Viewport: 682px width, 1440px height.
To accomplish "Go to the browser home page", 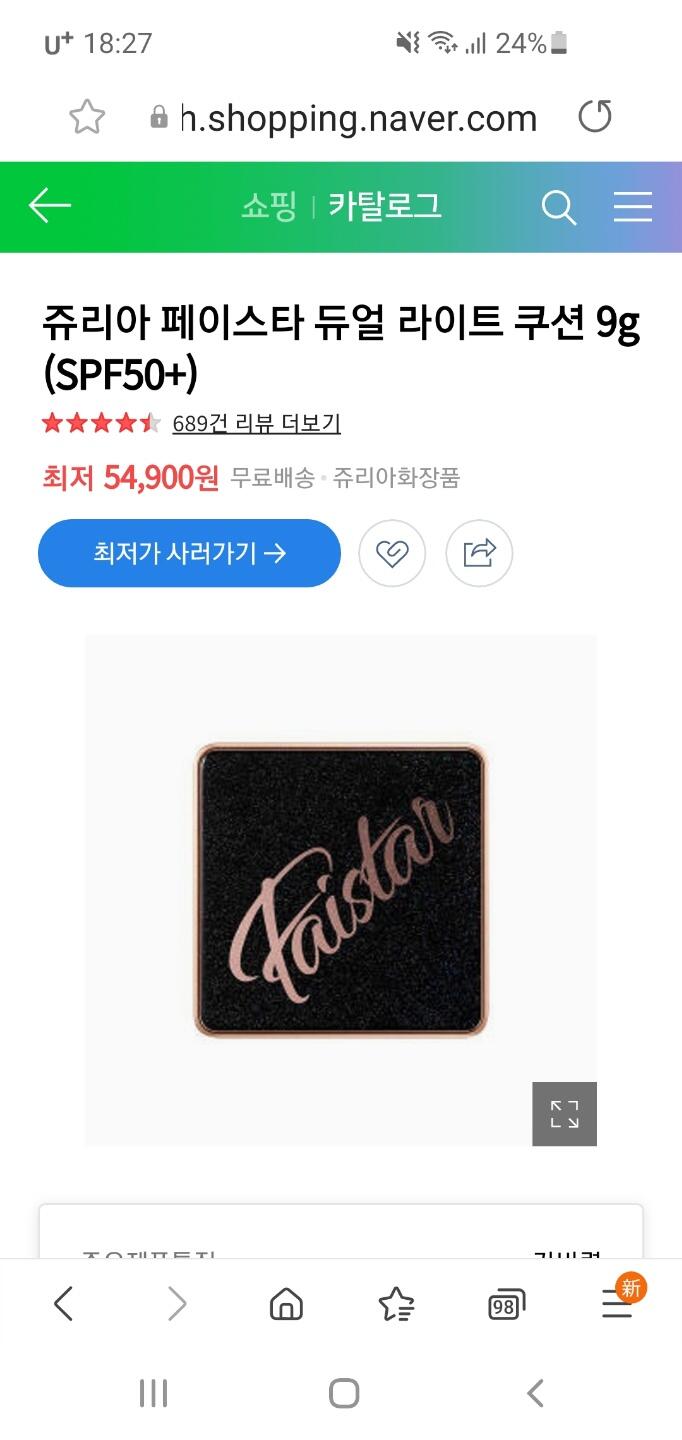I will [x=286, y=1304].
